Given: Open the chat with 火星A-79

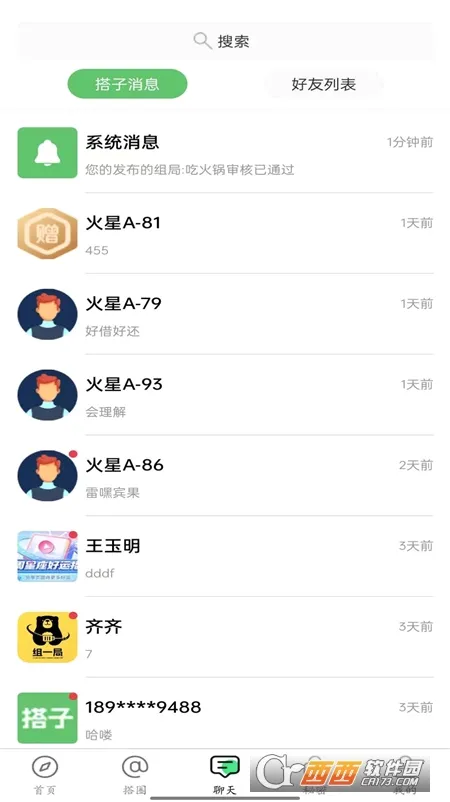Looking at the screenshot, I should pos(225,315).
